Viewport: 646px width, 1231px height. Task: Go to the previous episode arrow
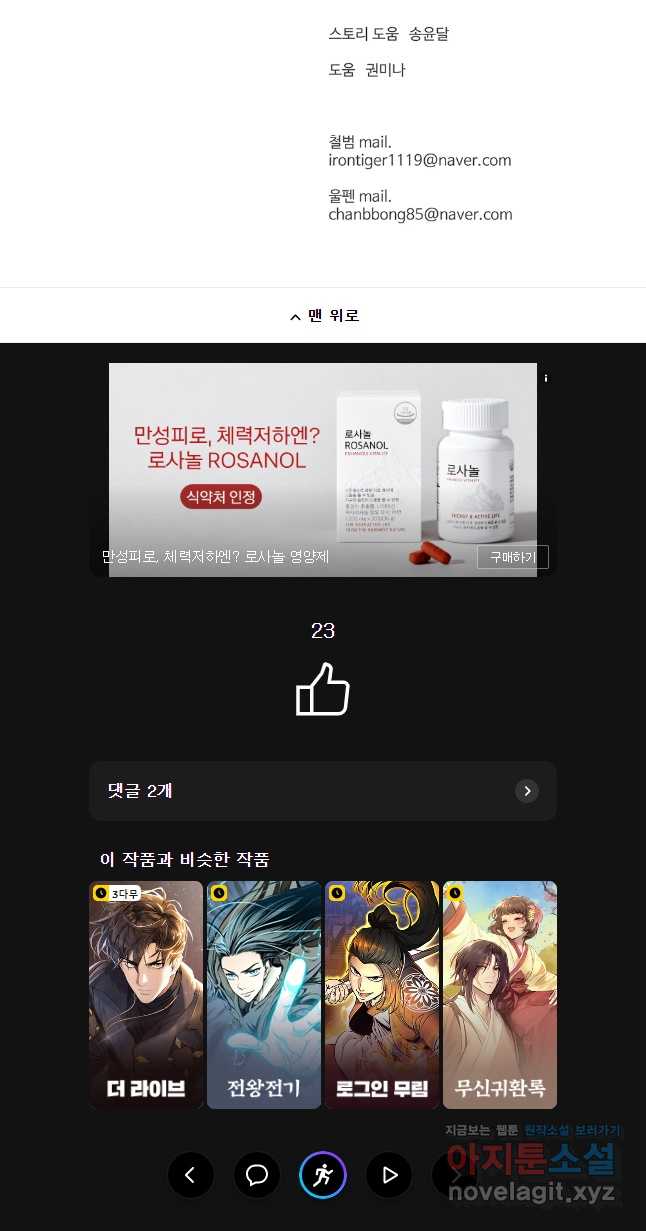191,1175
